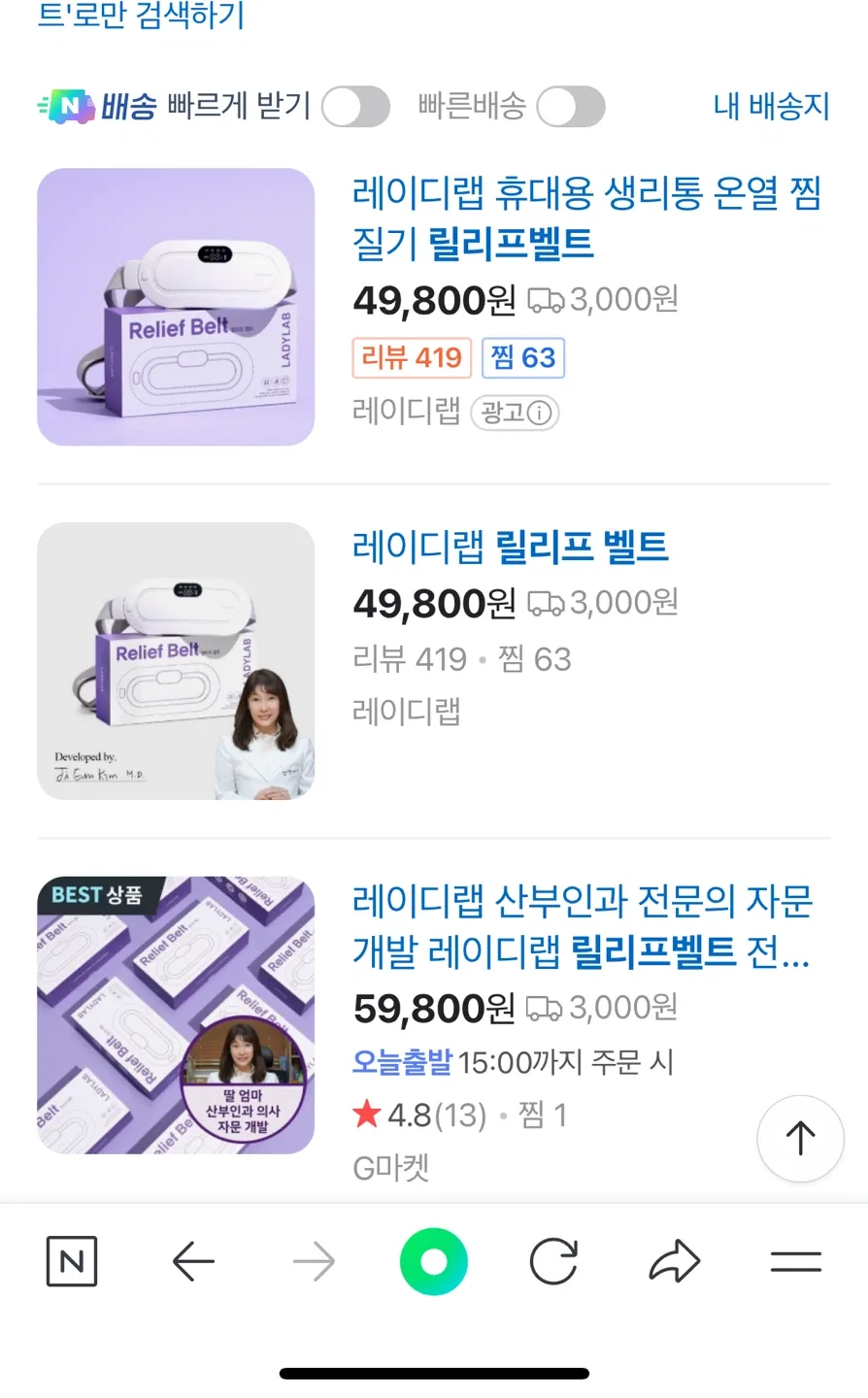Tap the 광고 info badge
Image resolution: width=868 pixels, height=1398 pixels.
pyautogui.click(x=516, y=413)
